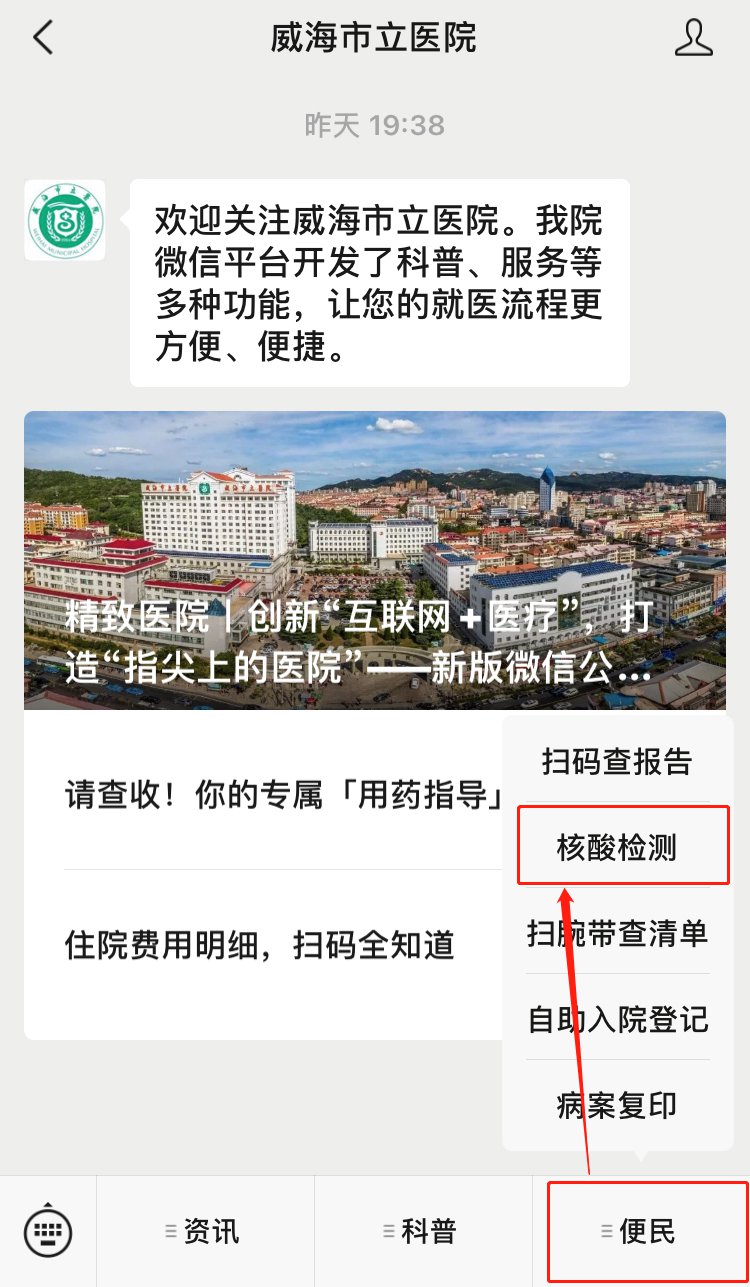The image size is (750, 1287).
Task: Open the account profile icon
Action: (x=693, y=39)
